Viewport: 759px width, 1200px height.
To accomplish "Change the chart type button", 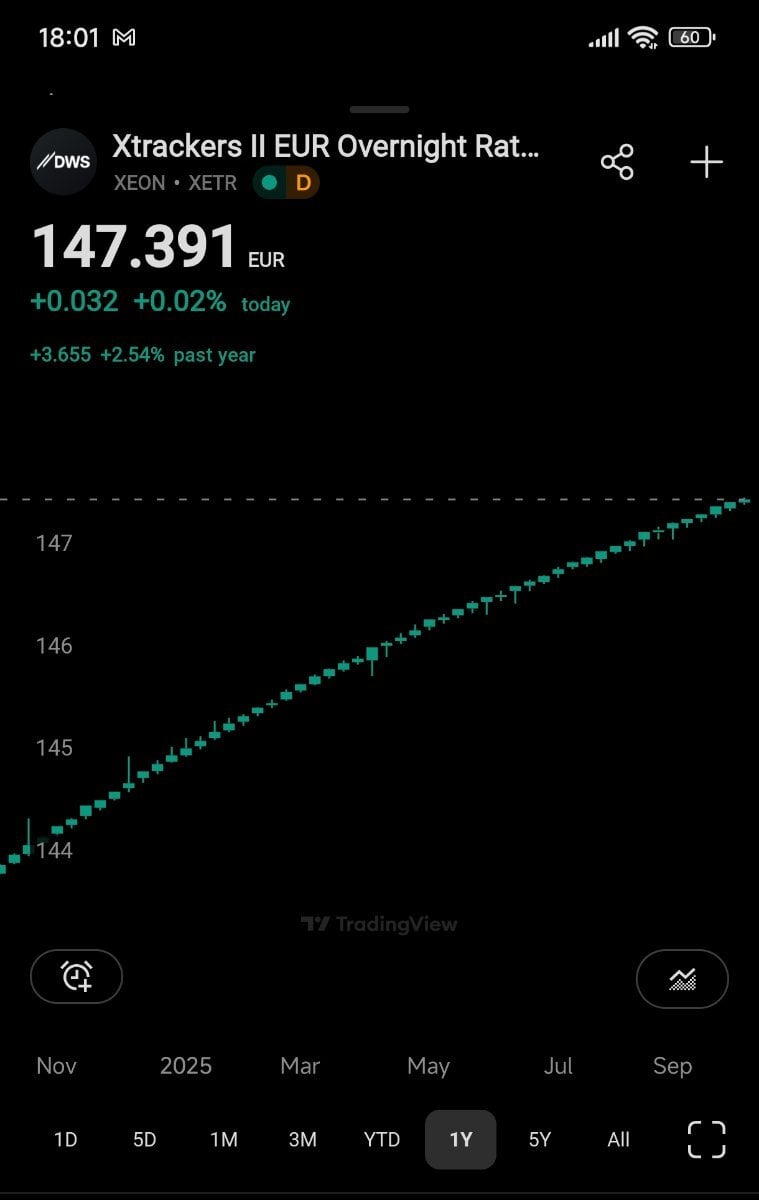I will click(682, 978).
